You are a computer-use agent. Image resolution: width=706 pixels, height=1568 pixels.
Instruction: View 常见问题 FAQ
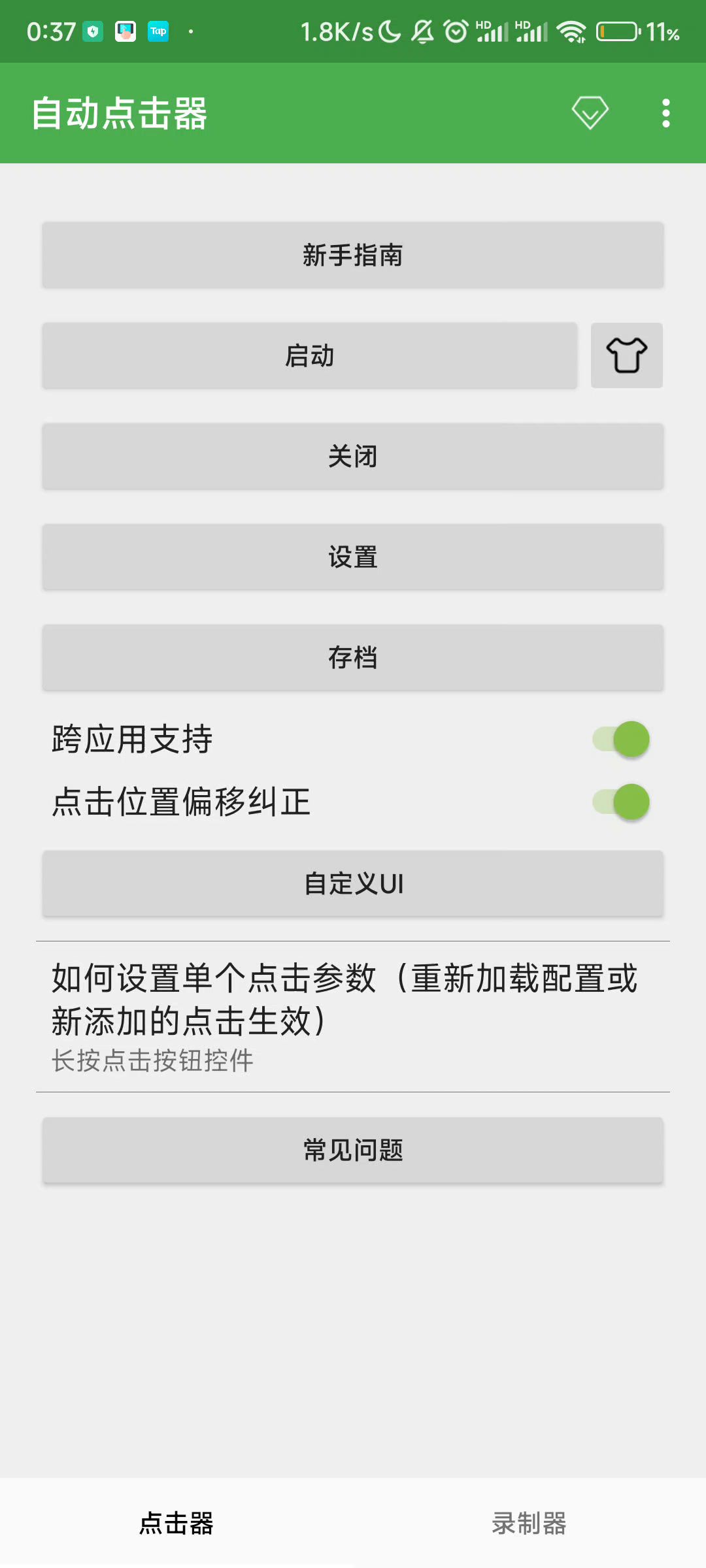[x=353, y=1150]
